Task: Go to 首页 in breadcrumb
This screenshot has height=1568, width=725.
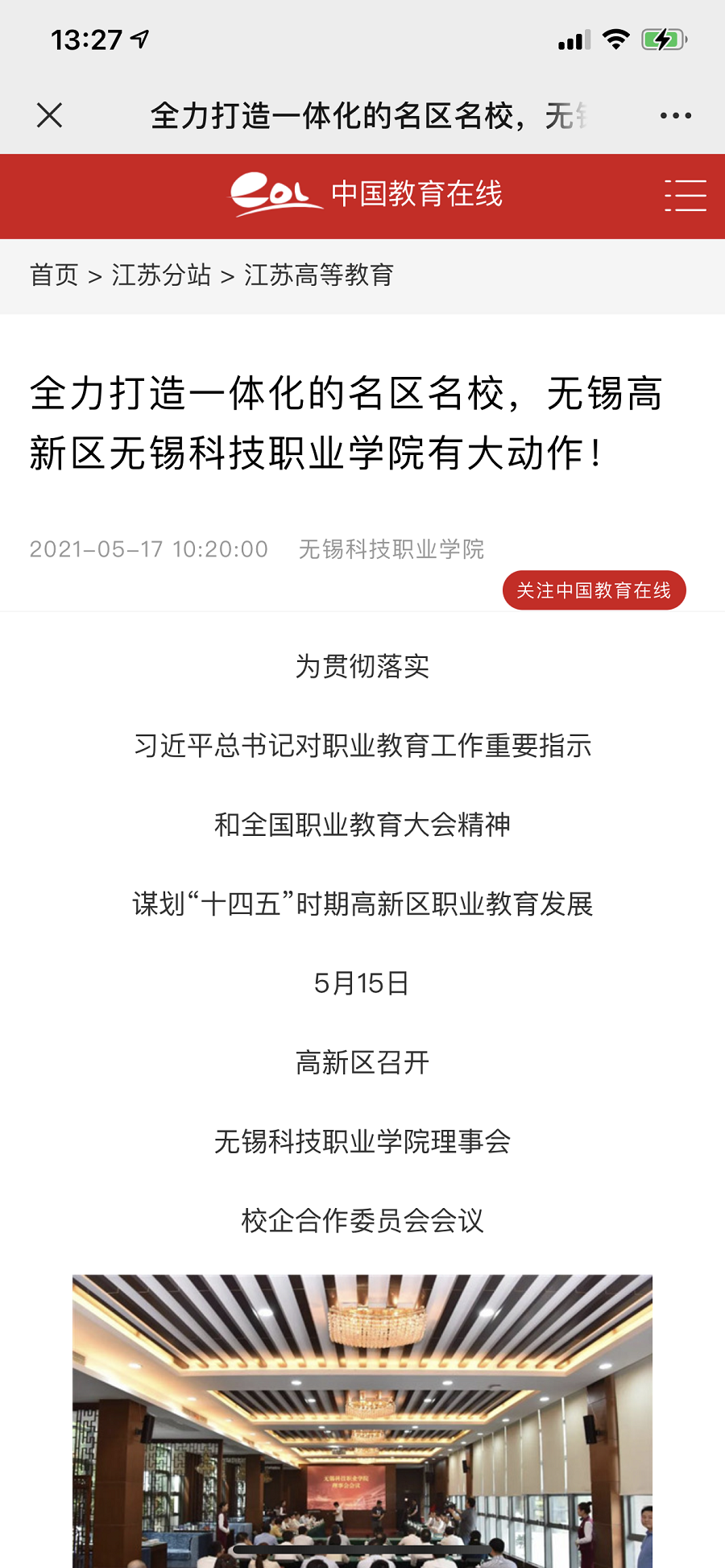Action: (54, 275)
